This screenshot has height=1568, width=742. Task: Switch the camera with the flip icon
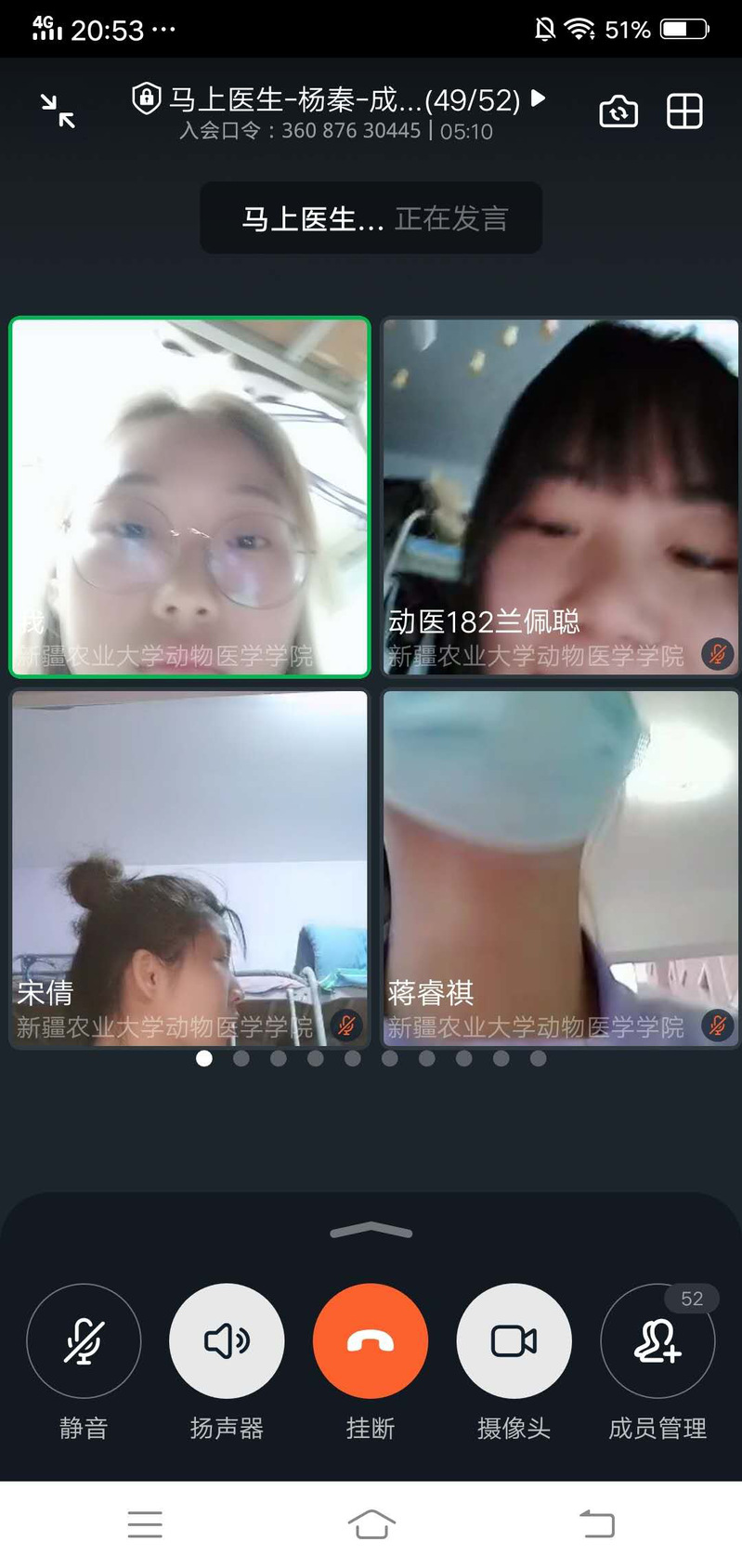tap(618, 111)
